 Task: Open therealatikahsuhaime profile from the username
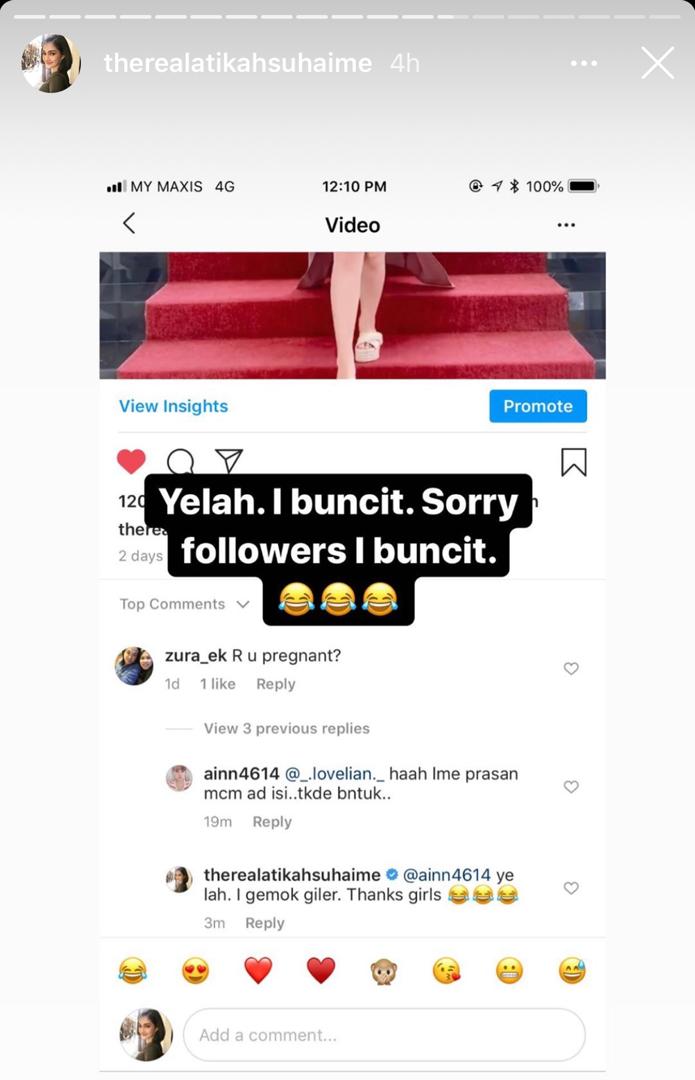click(x=237, y=63)
